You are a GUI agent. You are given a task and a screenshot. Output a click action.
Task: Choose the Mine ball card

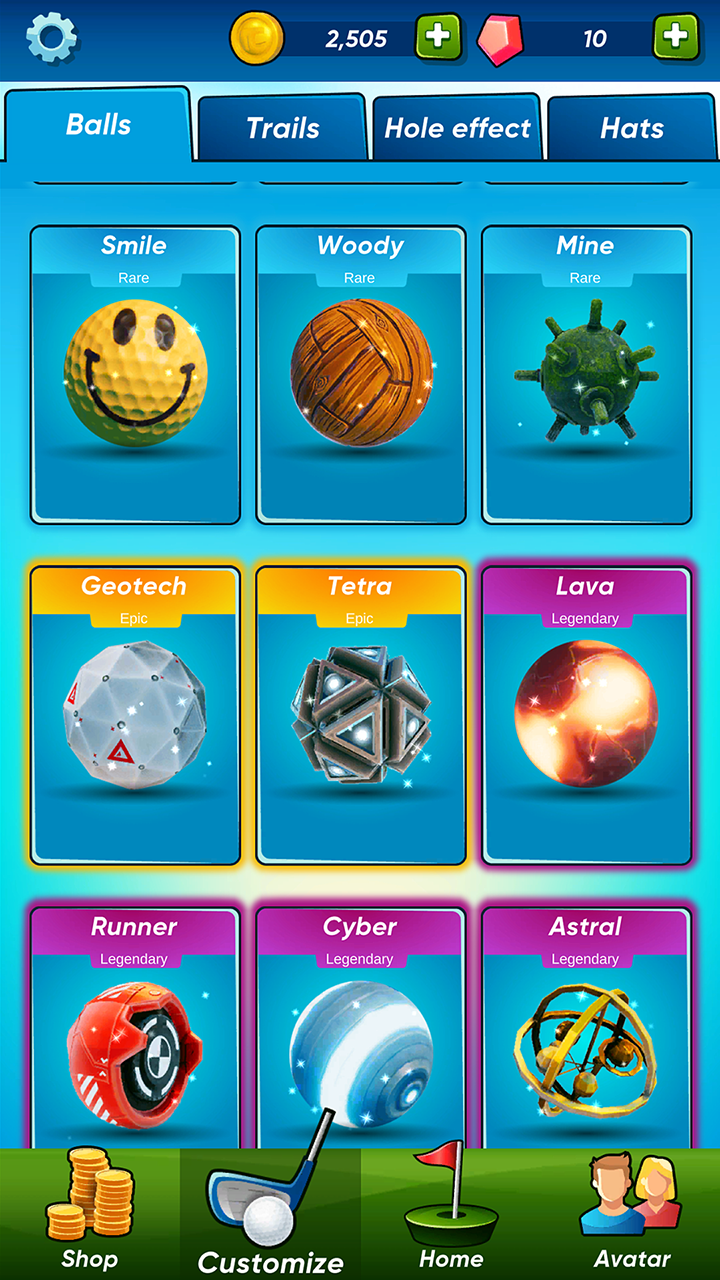(586, 375)
